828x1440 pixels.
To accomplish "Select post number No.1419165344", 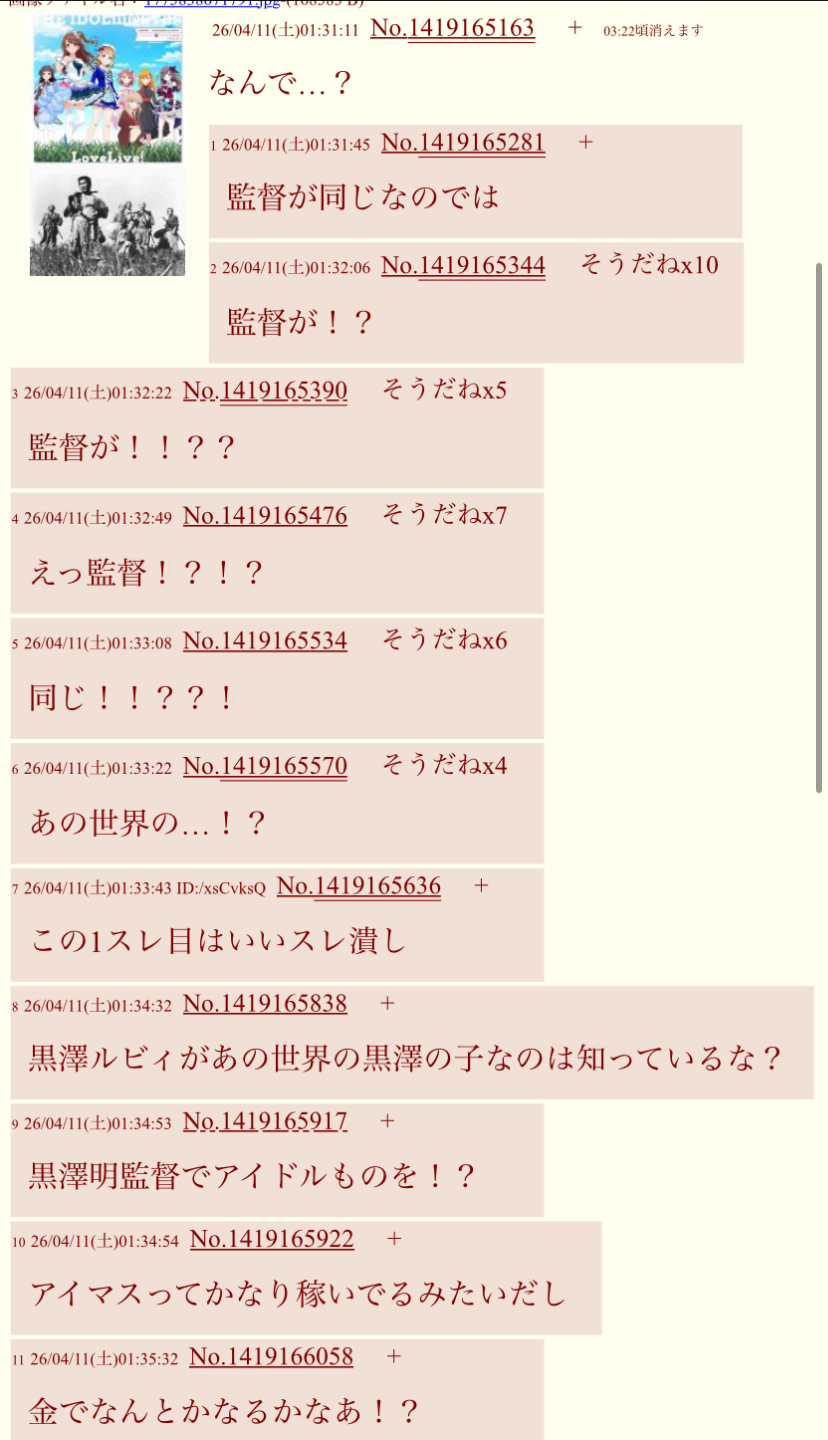I will tap(463, 266).
